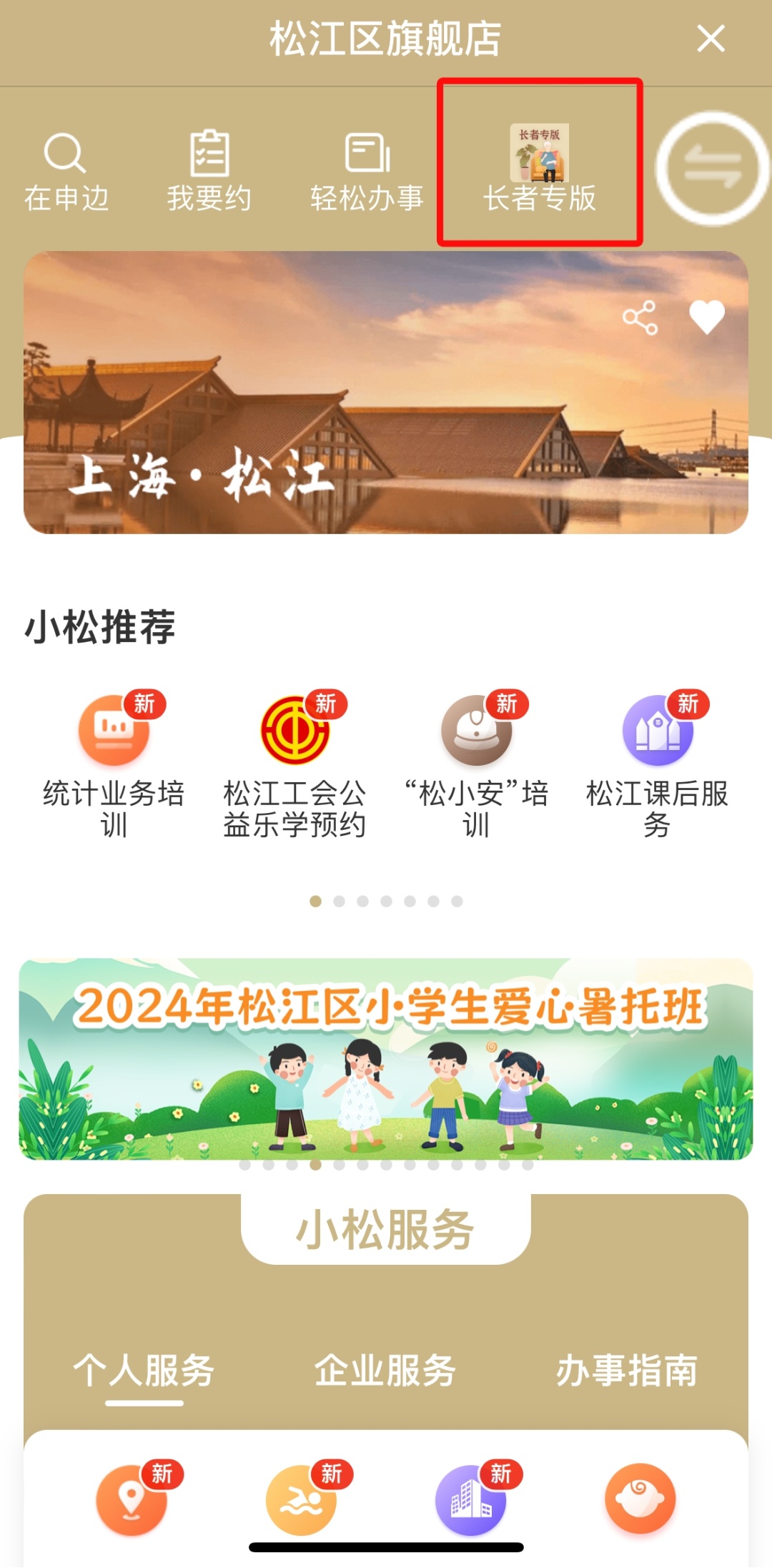Open the orange baby face service
Viewport: 772px width, 1568px height.
[x=640, y=1499]
